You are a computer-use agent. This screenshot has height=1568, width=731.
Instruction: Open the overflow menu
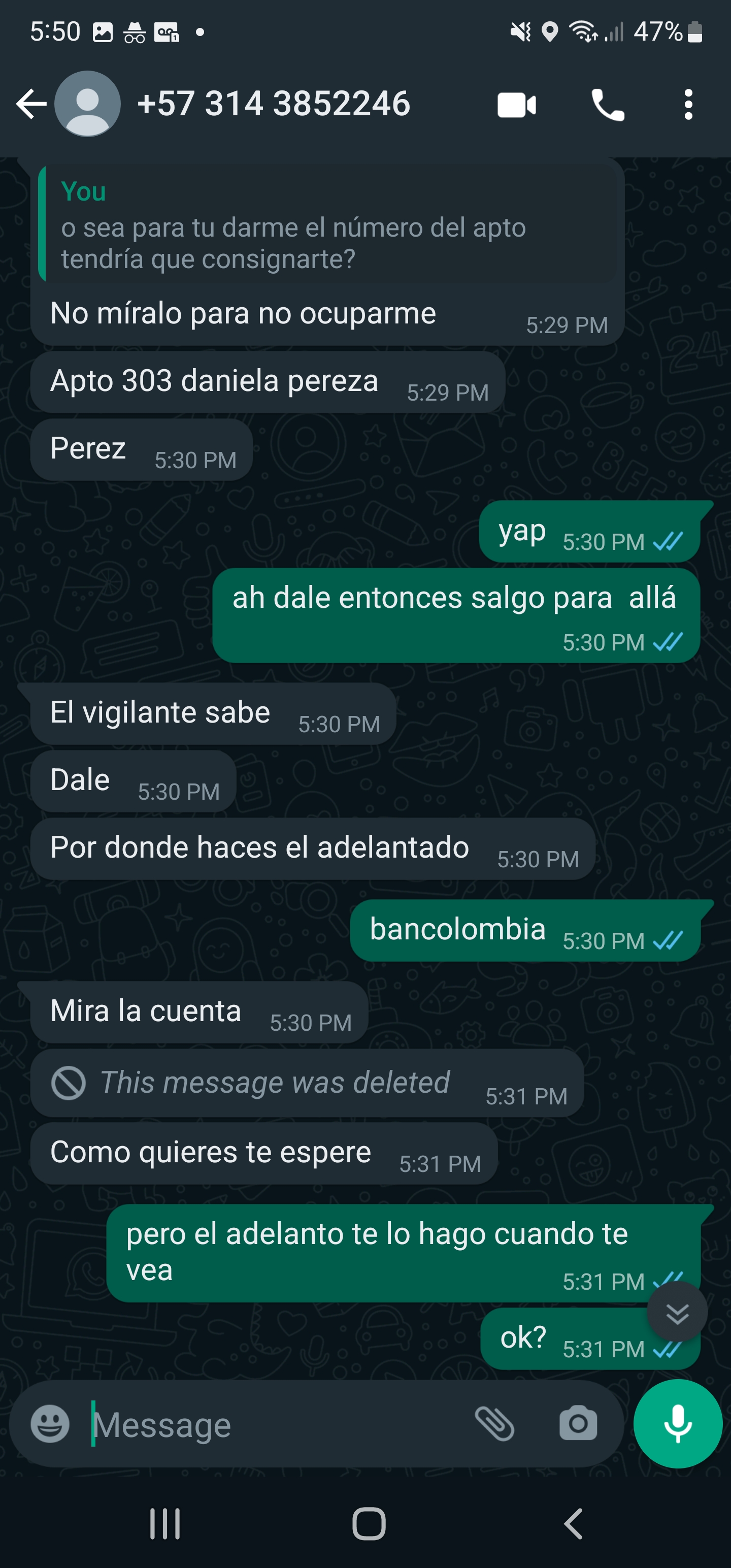click(x=688, y=105)
